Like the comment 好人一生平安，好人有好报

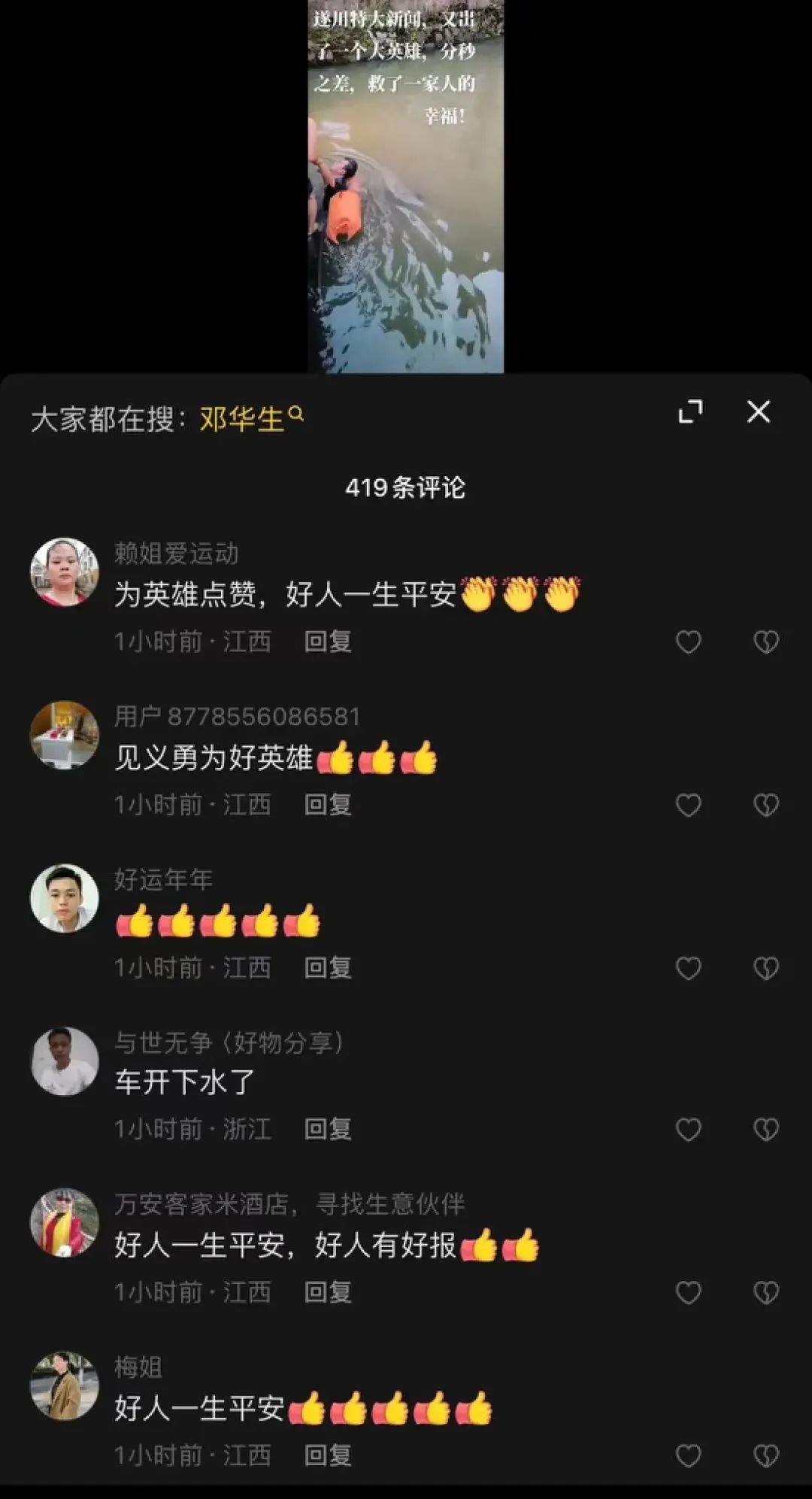688,1292
